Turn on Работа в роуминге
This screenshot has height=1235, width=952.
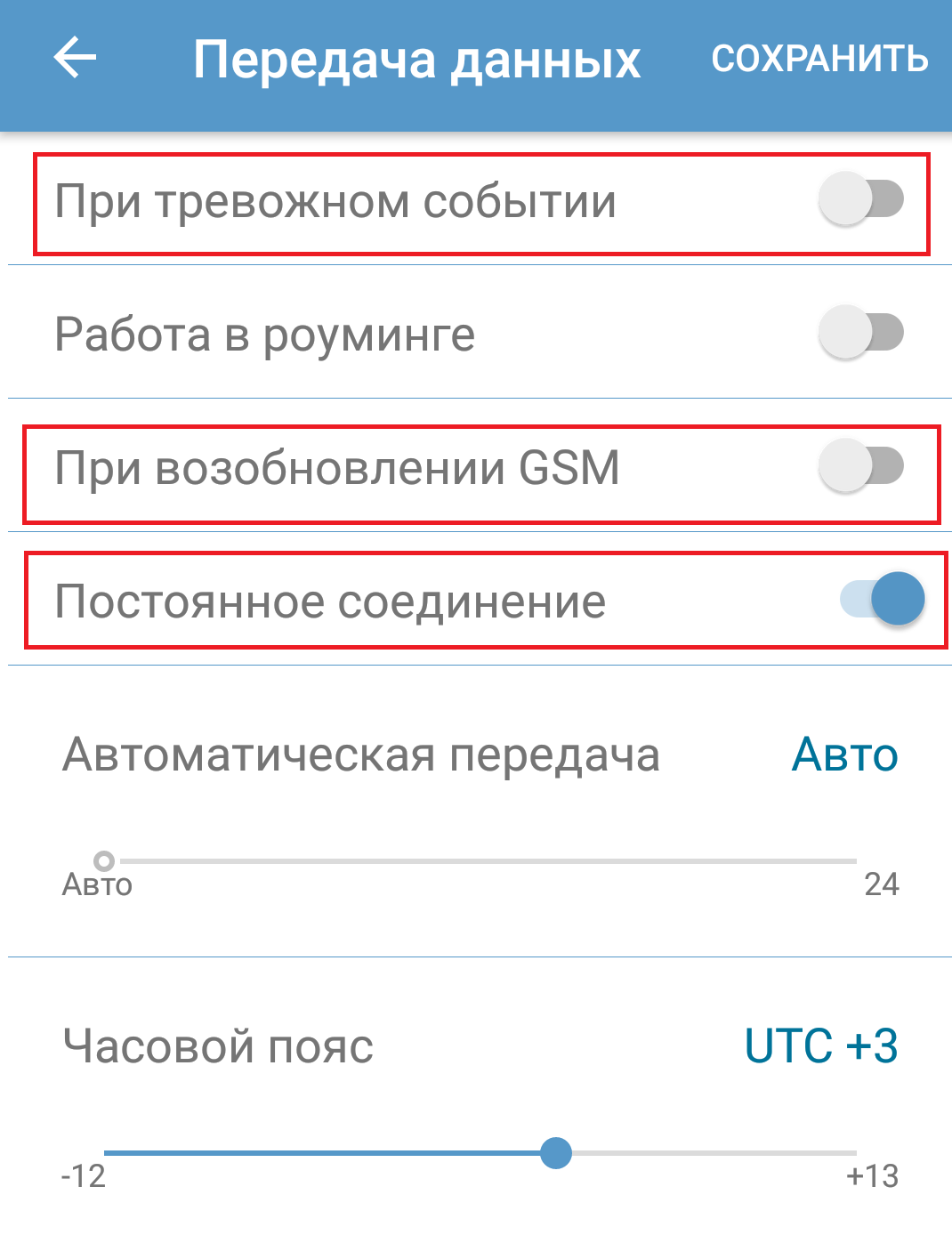click(x=860, y=333)
